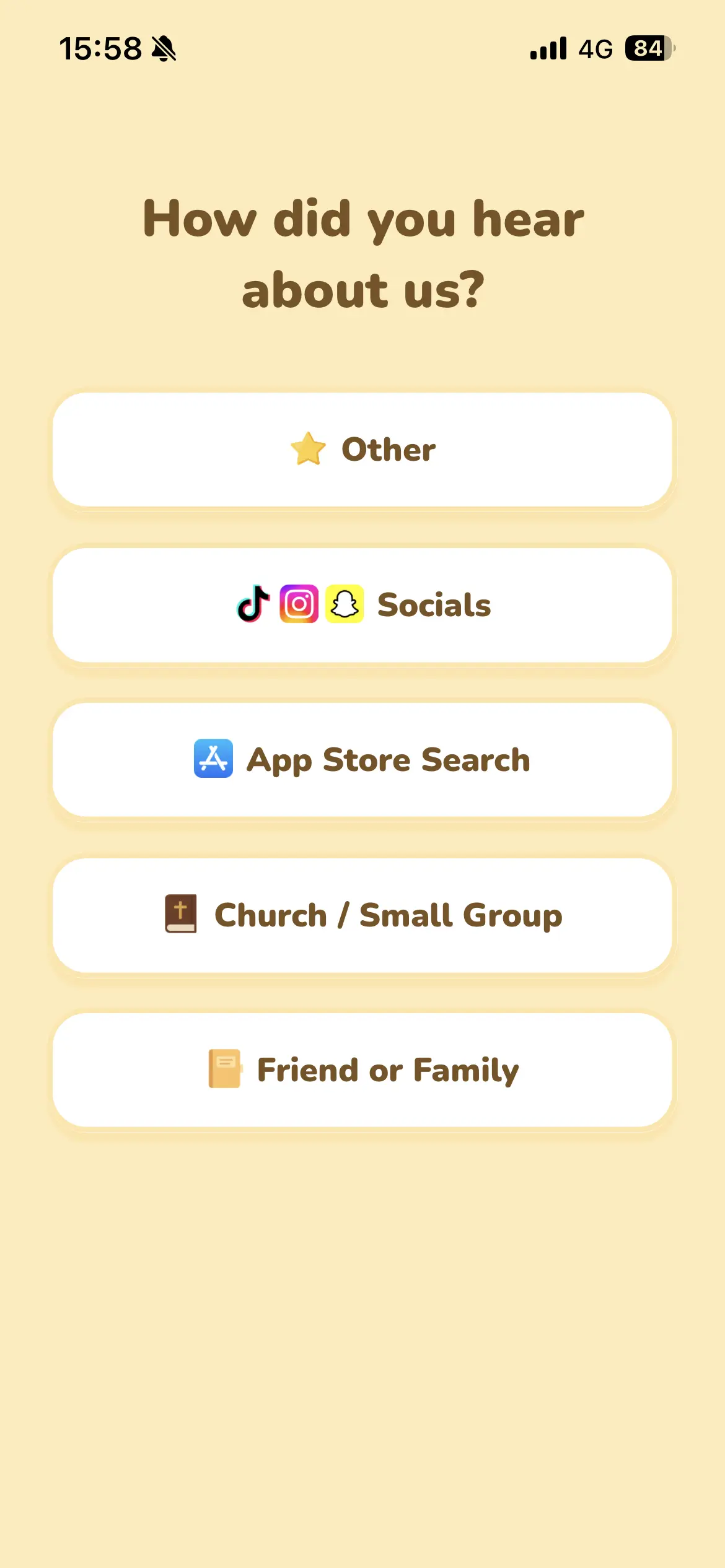
Task: Tap the Friend or Family option
Action: [x=362, y=1070]
